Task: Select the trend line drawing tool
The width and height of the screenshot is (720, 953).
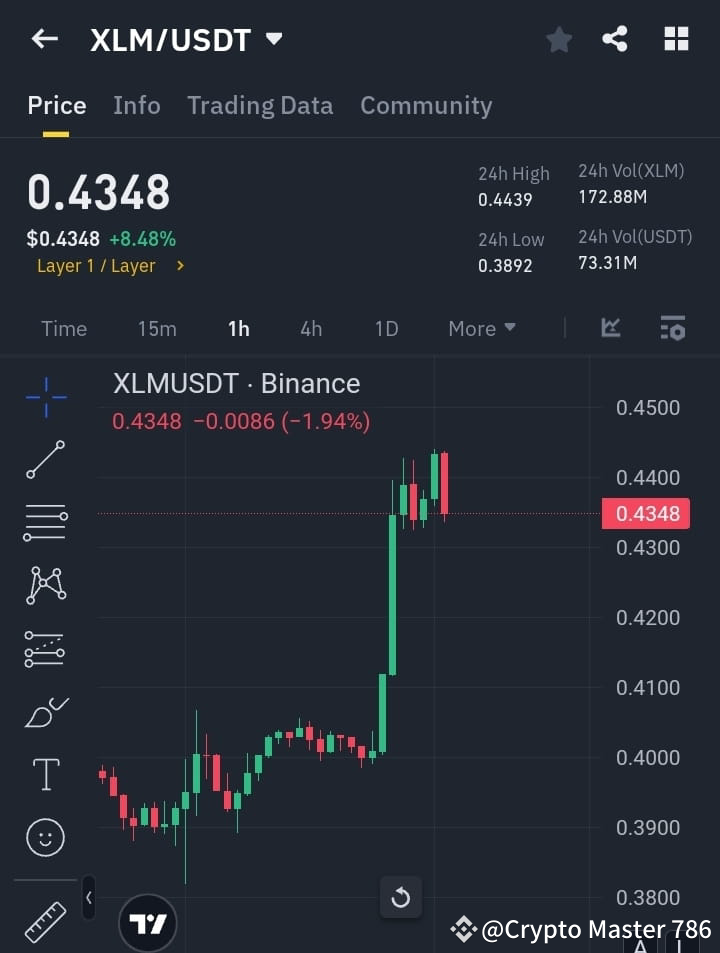Action: pyautogui.click(x=45, y=460)
